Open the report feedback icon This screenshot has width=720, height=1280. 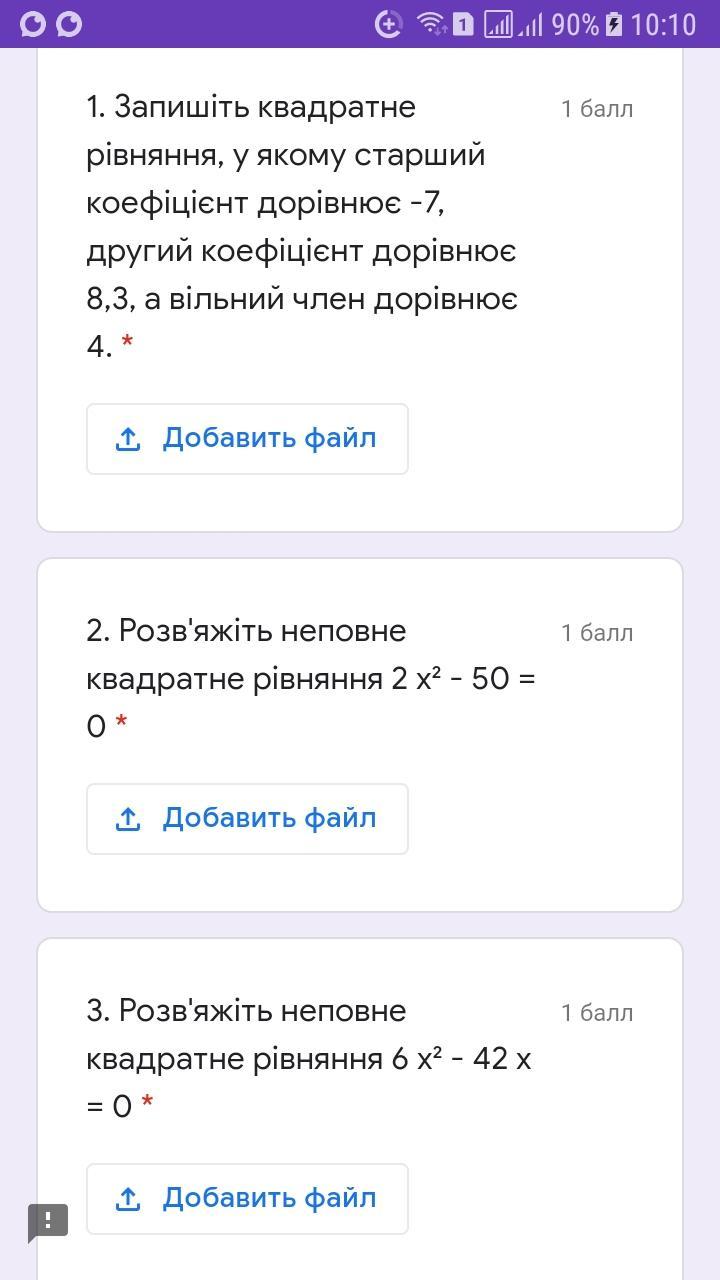(x=48, y=1222)
